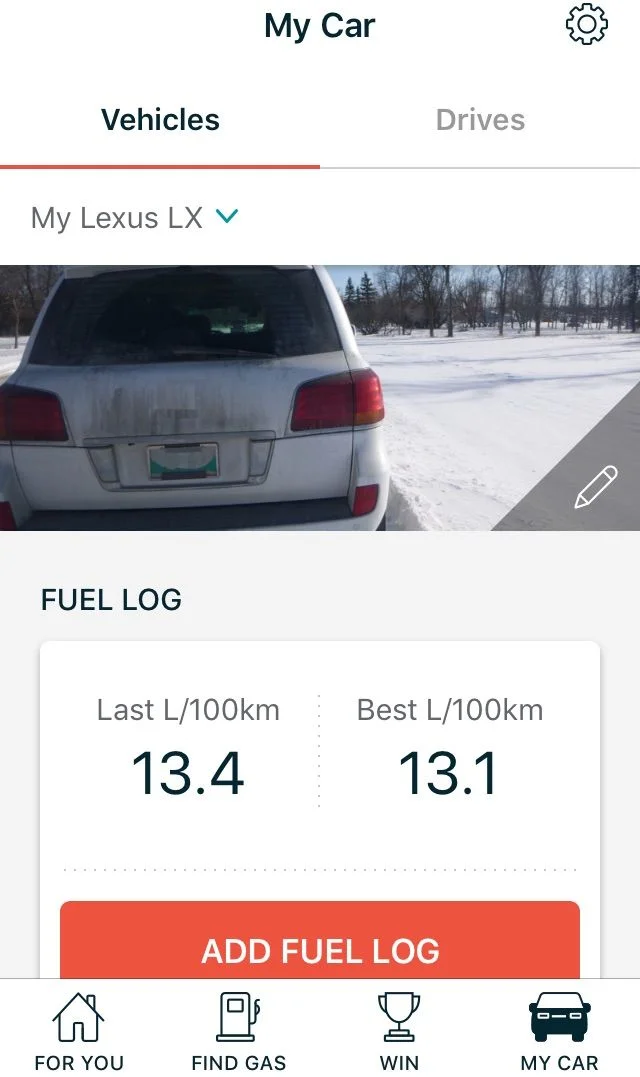Switch to the Drives tab

point(480,120)
